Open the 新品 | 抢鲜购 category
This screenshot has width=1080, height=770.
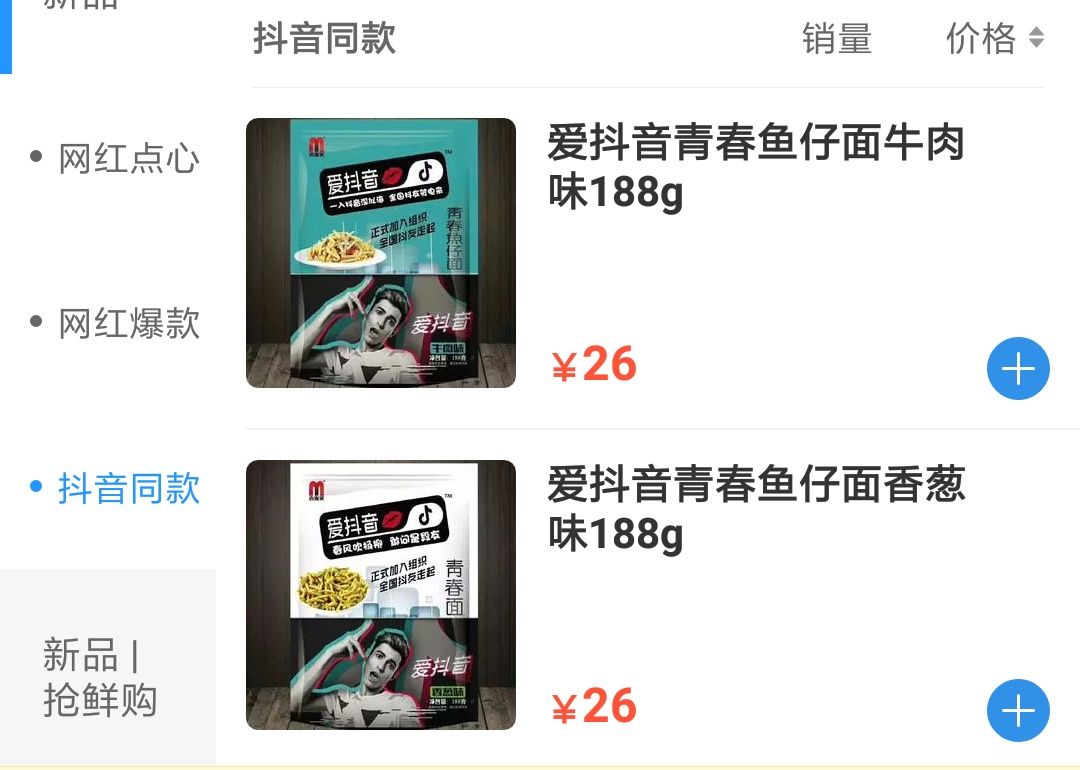pyautogui.click(x=100, y=677)
